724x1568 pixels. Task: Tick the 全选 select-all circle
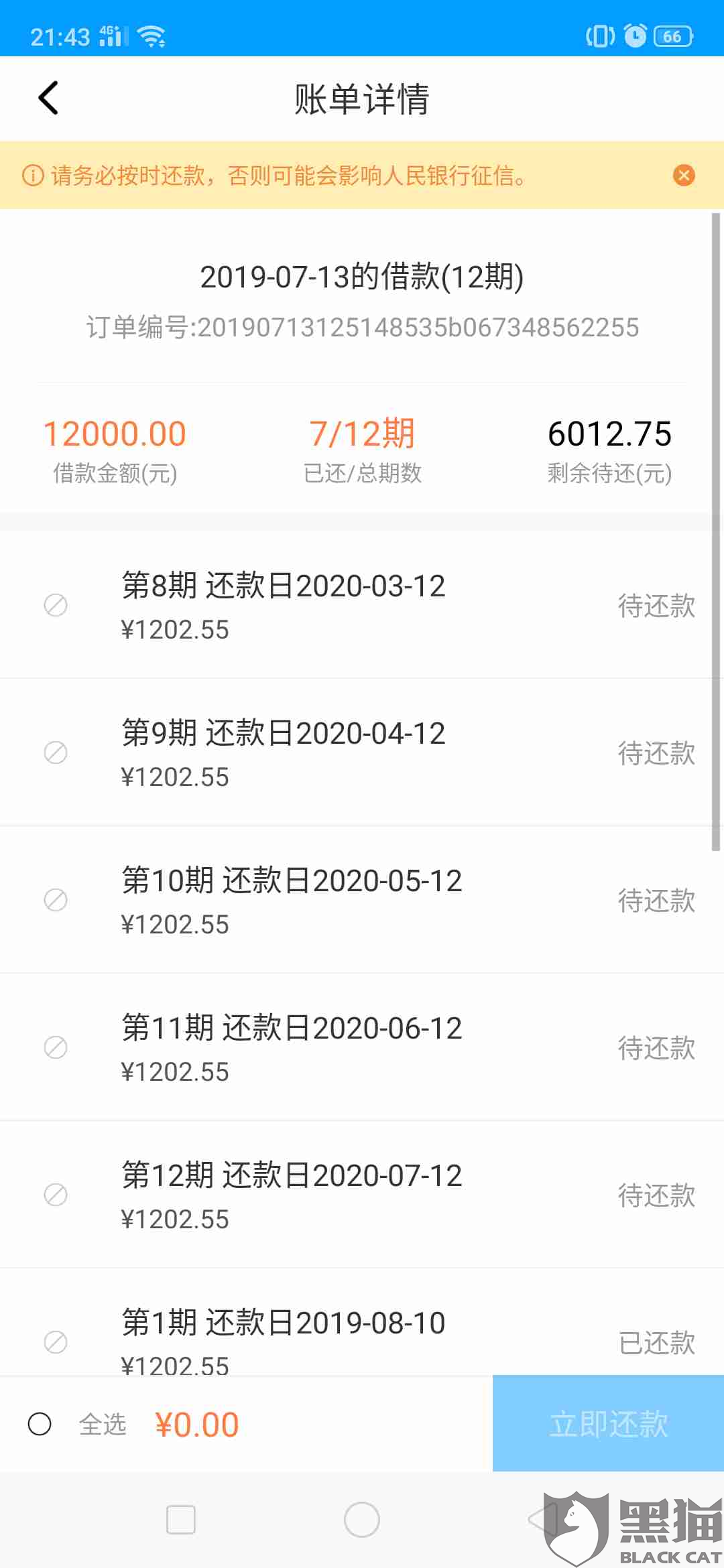point(40,1424)
